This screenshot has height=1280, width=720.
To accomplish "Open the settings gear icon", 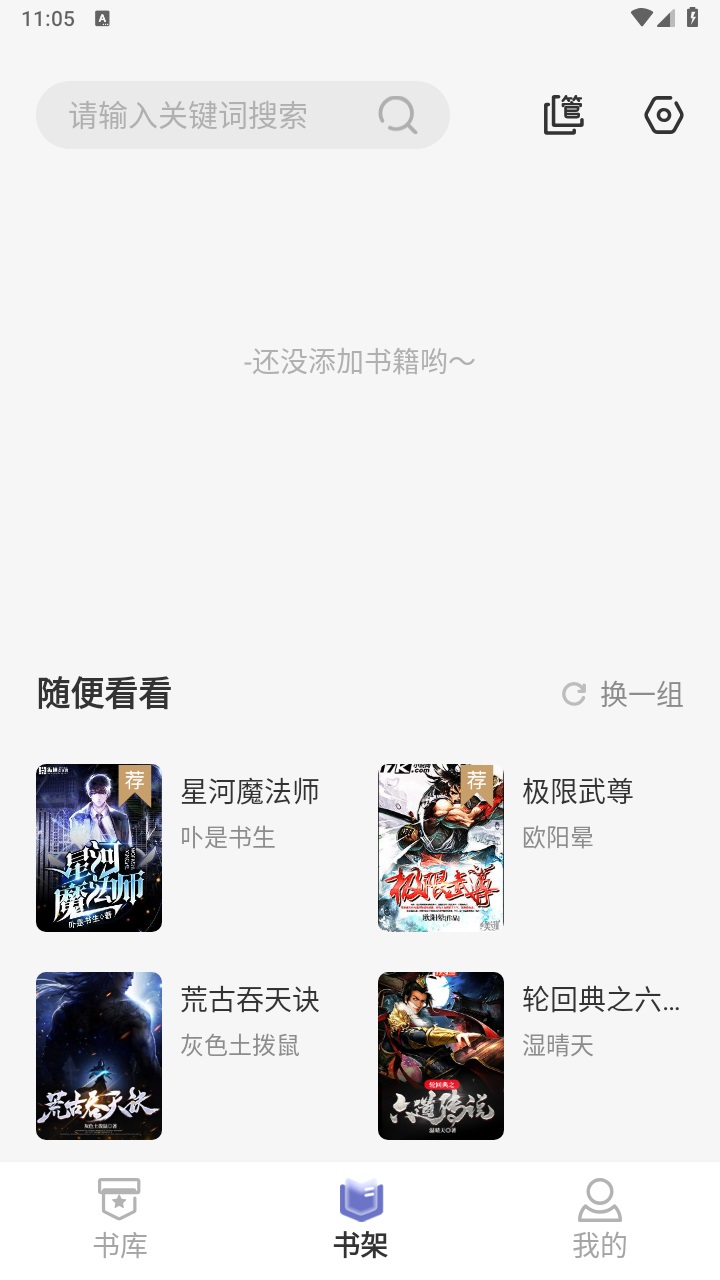I will [663, 115].
